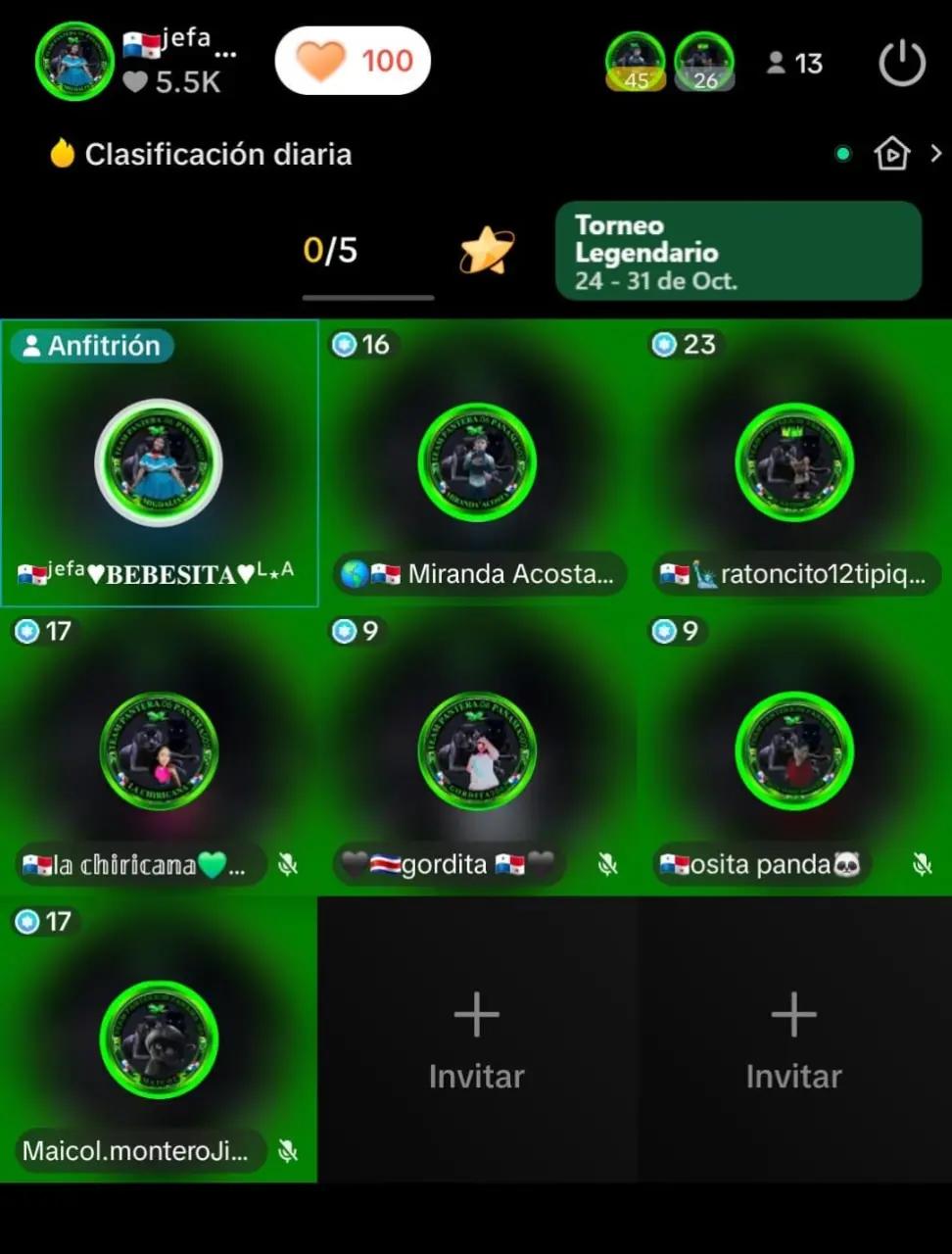Tap the house icon with play symbol

pos(891,154)
